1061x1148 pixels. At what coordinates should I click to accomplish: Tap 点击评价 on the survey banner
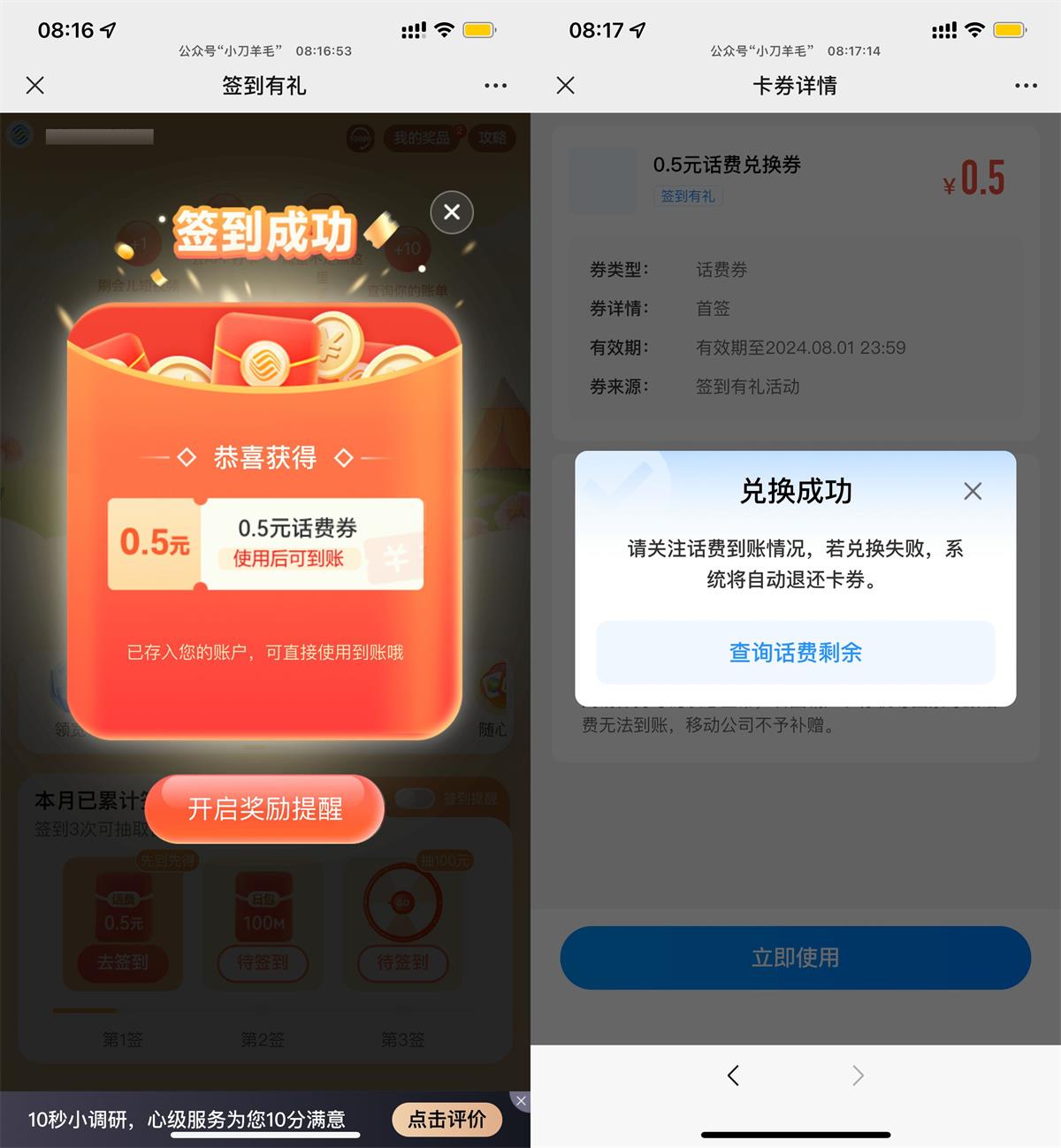(447, 1120)
